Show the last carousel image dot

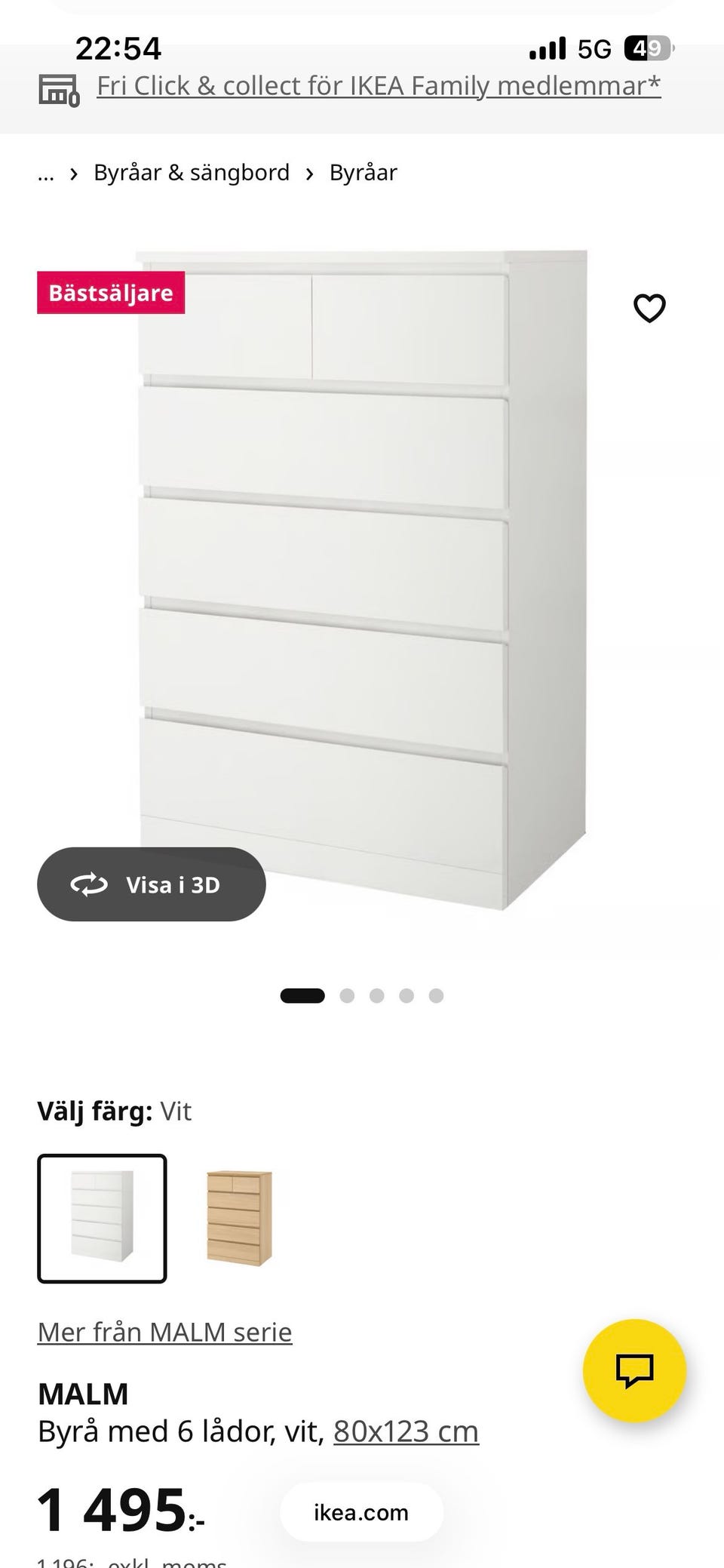[x=435, y=995]
